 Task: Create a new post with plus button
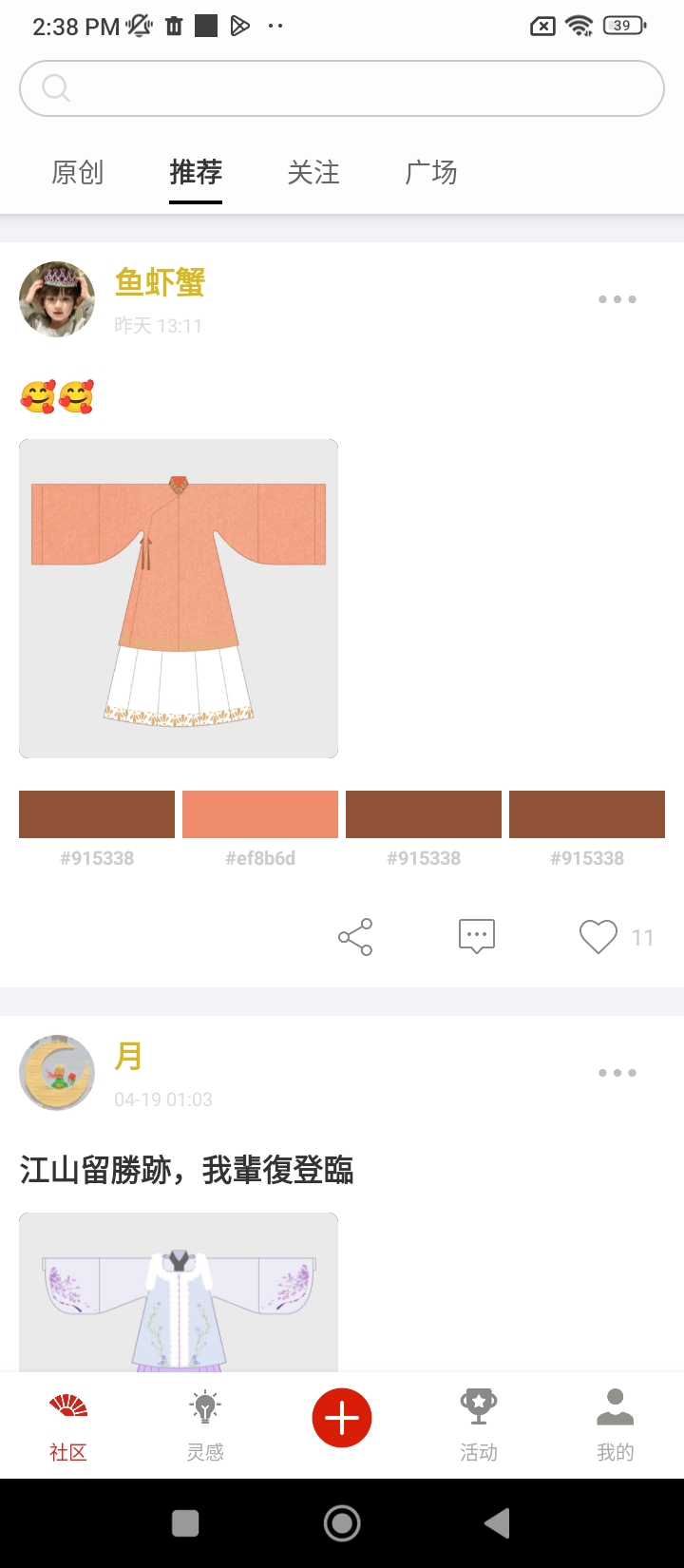342,1418
